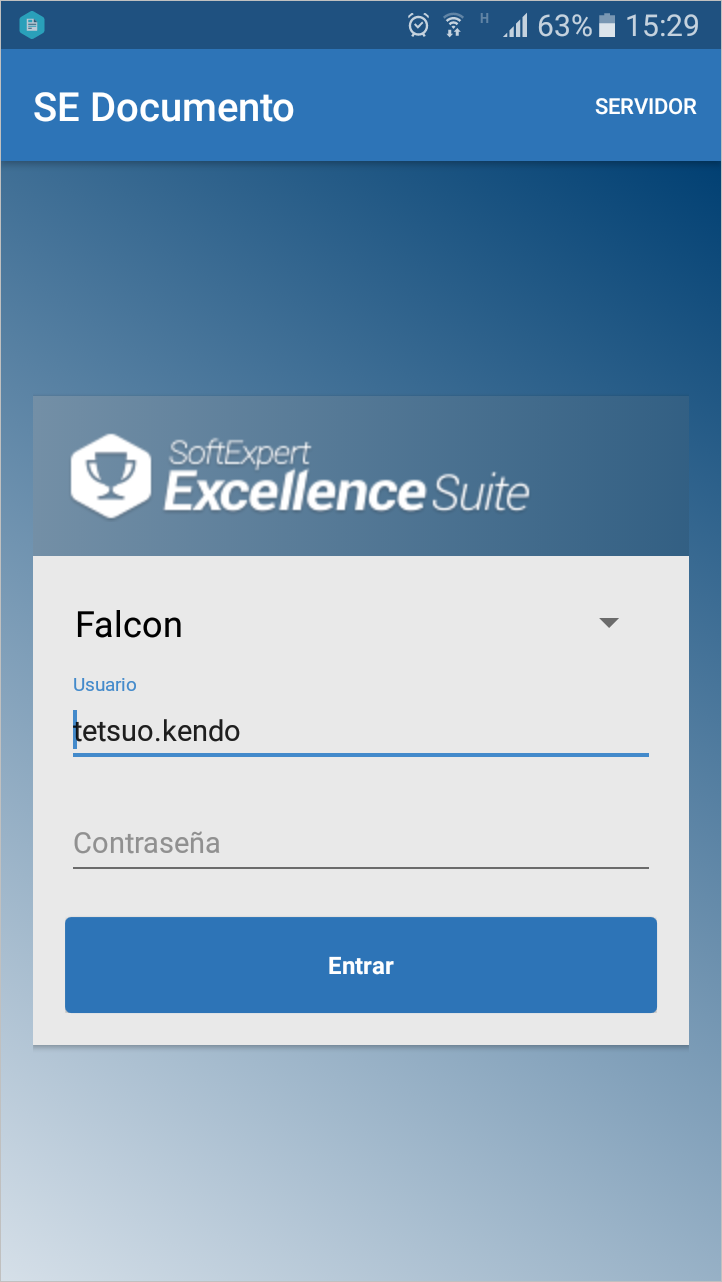Screen dimensions: 722x1282
Task: Open the SERVIDOR settings
Action: point(645,107)
